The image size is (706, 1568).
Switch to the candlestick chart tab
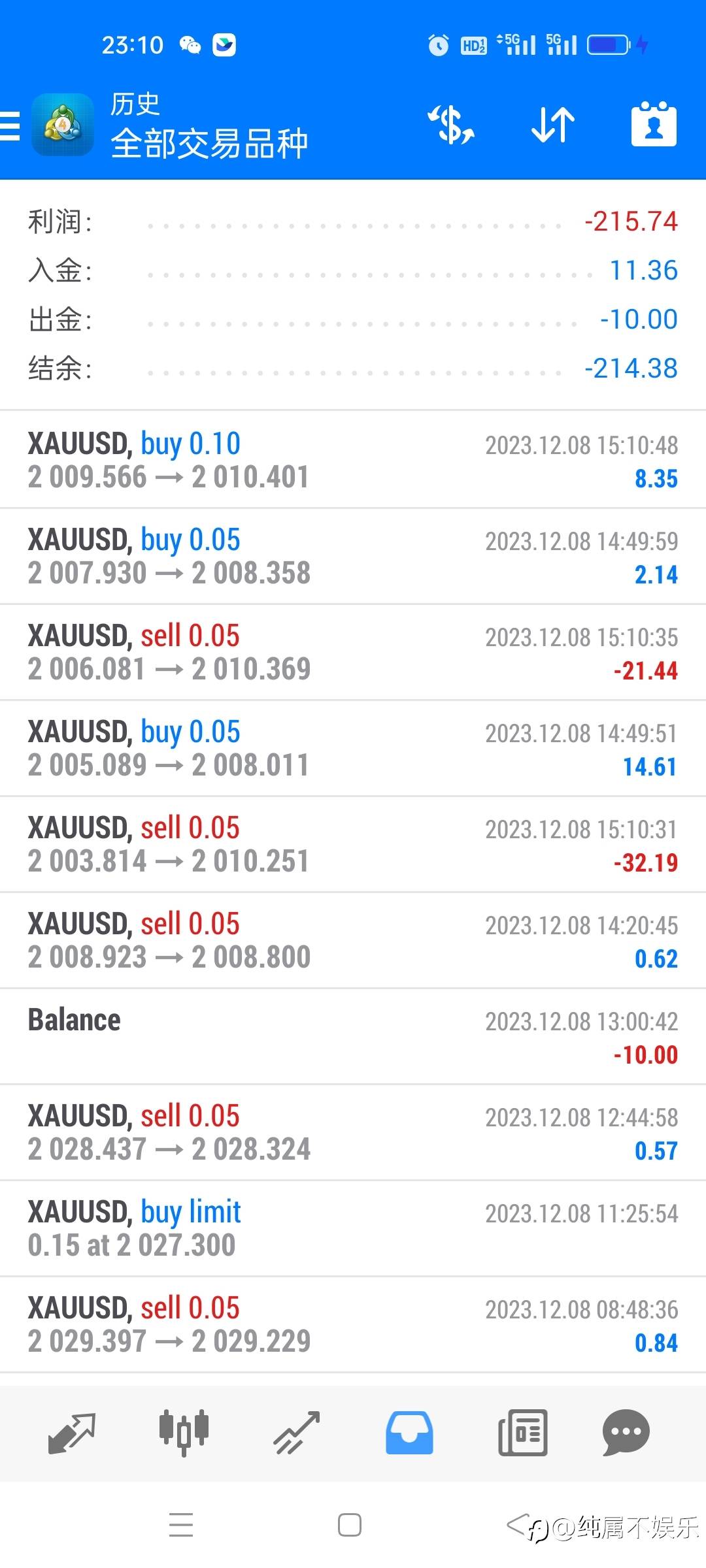click(x=184, y=1432)
